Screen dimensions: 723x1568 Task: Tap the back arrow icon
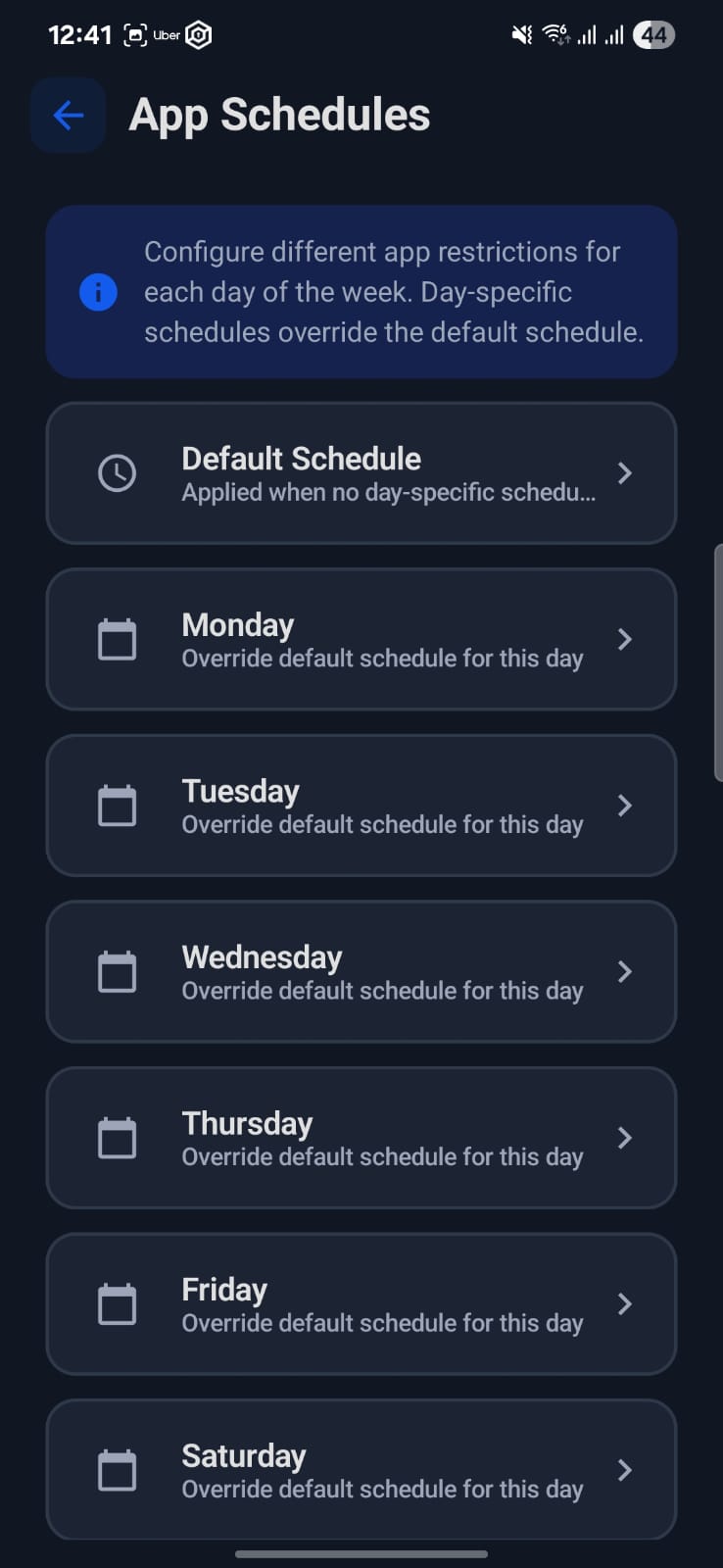click(x=67, y=115)
